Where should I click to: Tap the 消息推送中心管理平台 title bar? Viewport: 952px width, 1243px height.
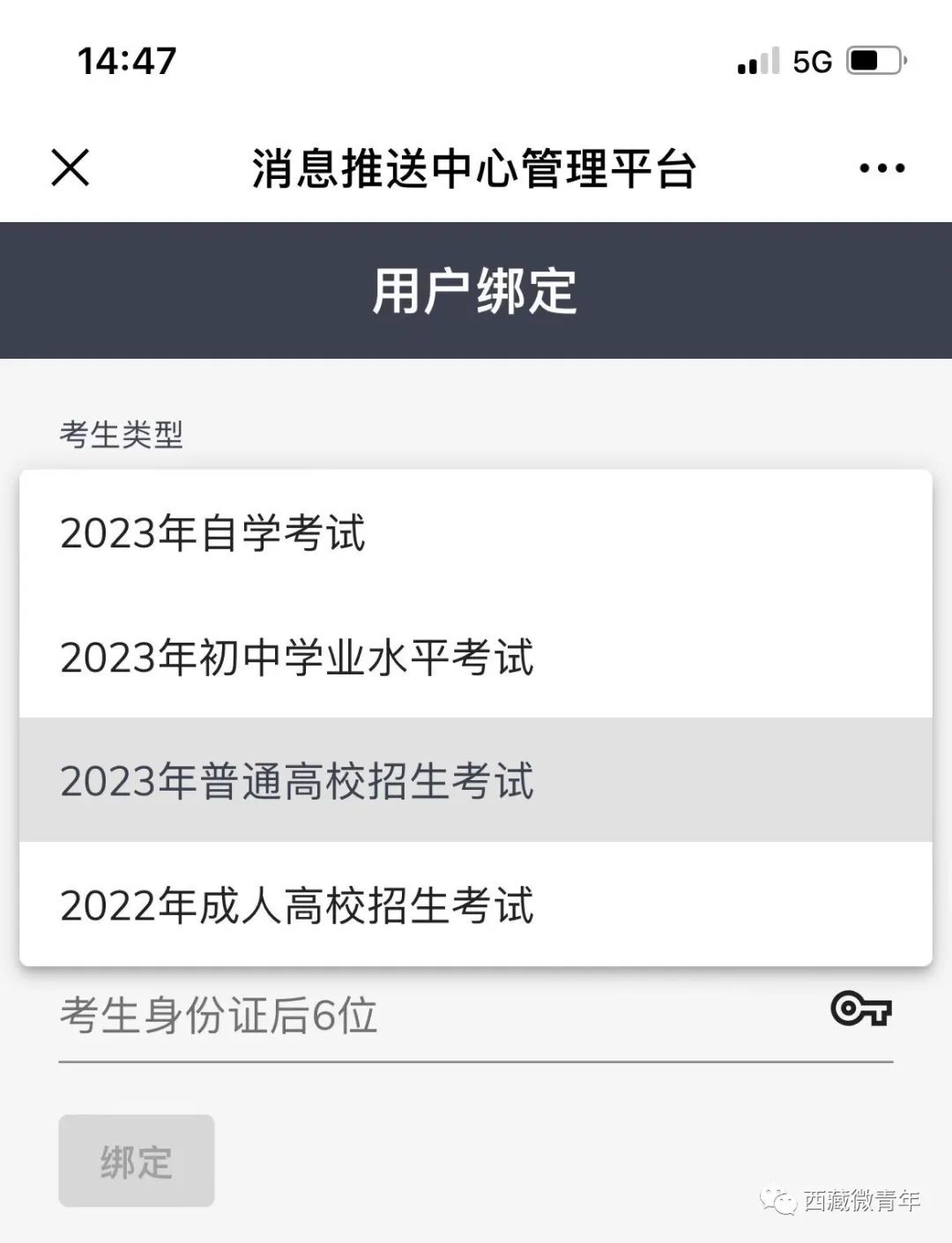tap(472, 169)
